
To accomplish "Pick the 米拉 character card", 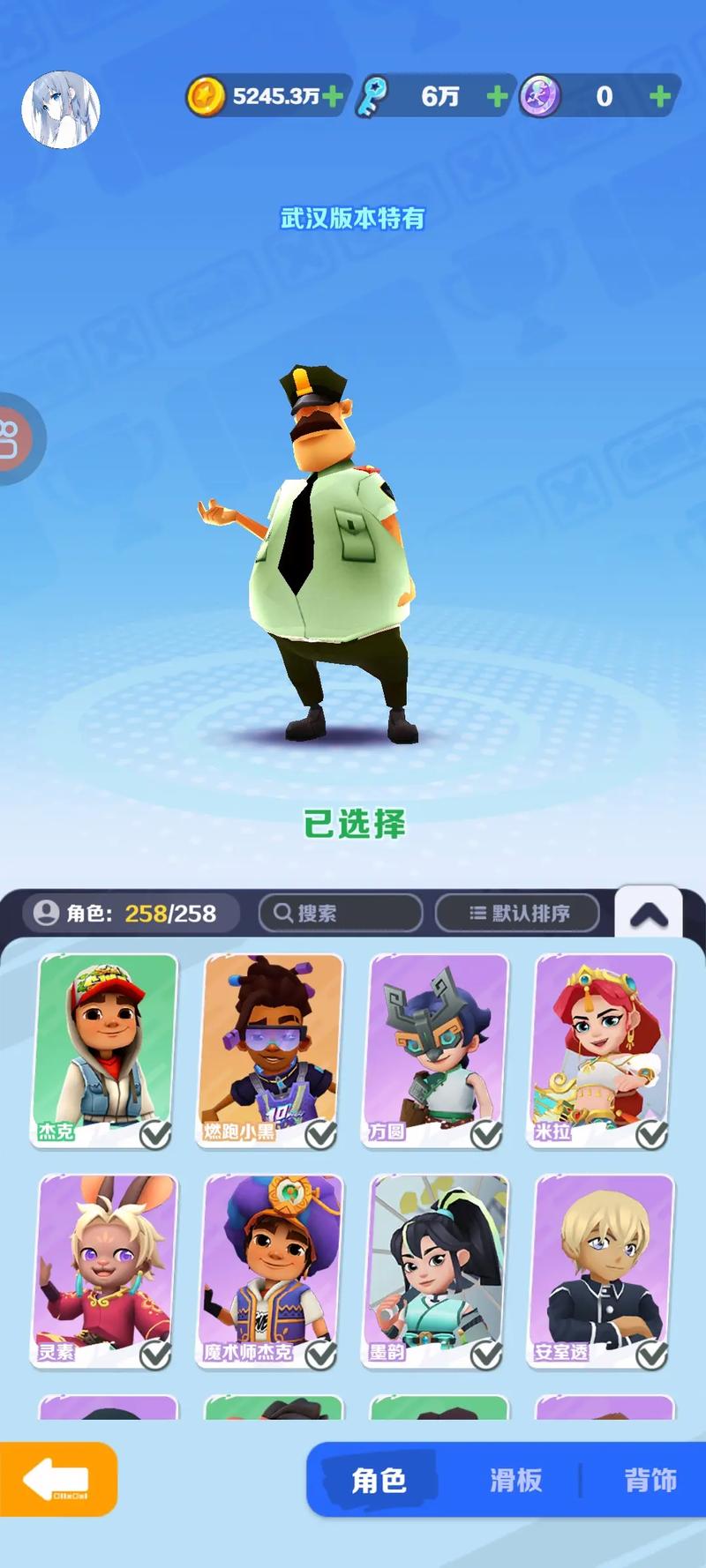I will point(603,1049).
